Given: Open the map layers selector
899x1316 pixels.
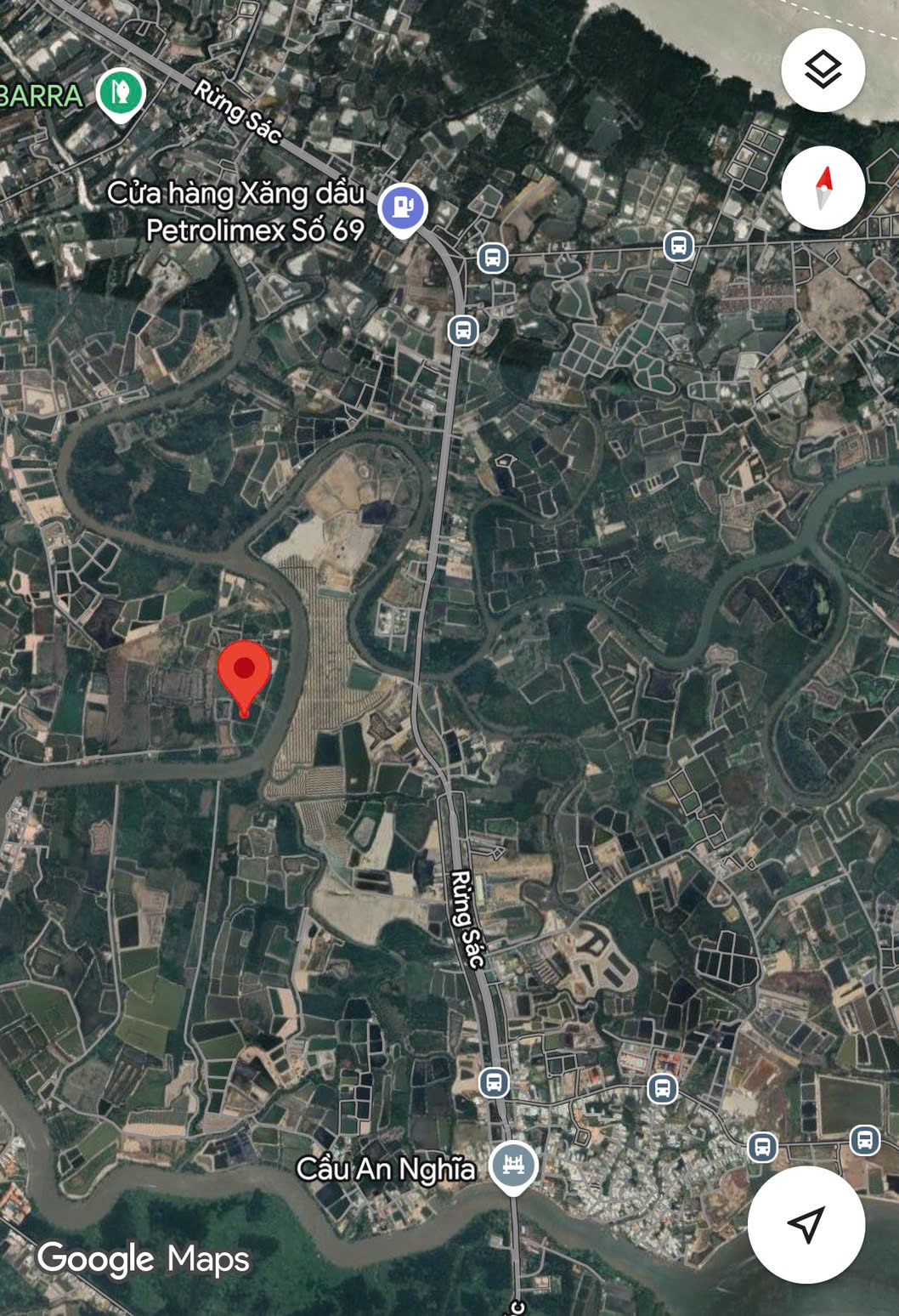Looking at the screenshot, I should click(823, 70).
